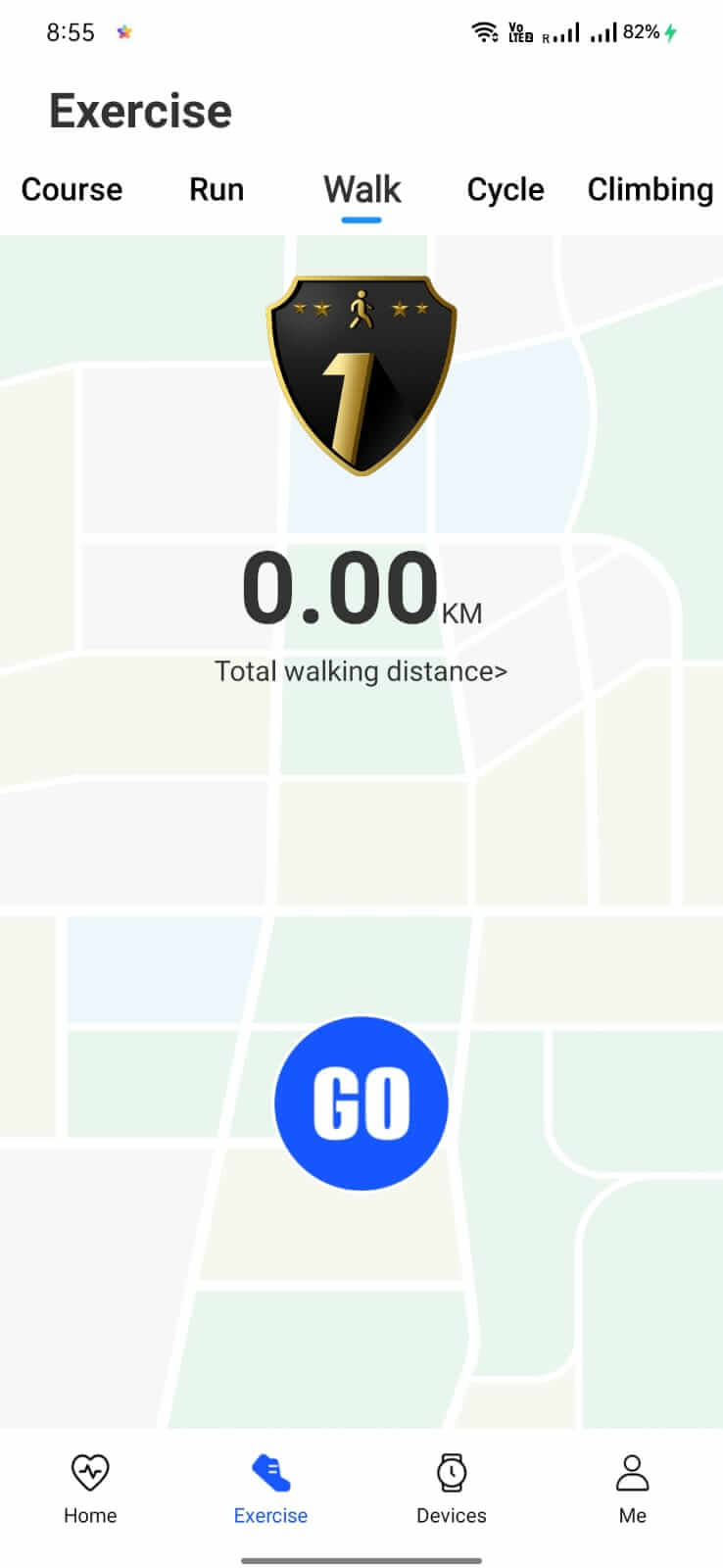Viewport: 723px width, 1568px height.
Task: Select the Walk tab
Action: pos(361,189)
